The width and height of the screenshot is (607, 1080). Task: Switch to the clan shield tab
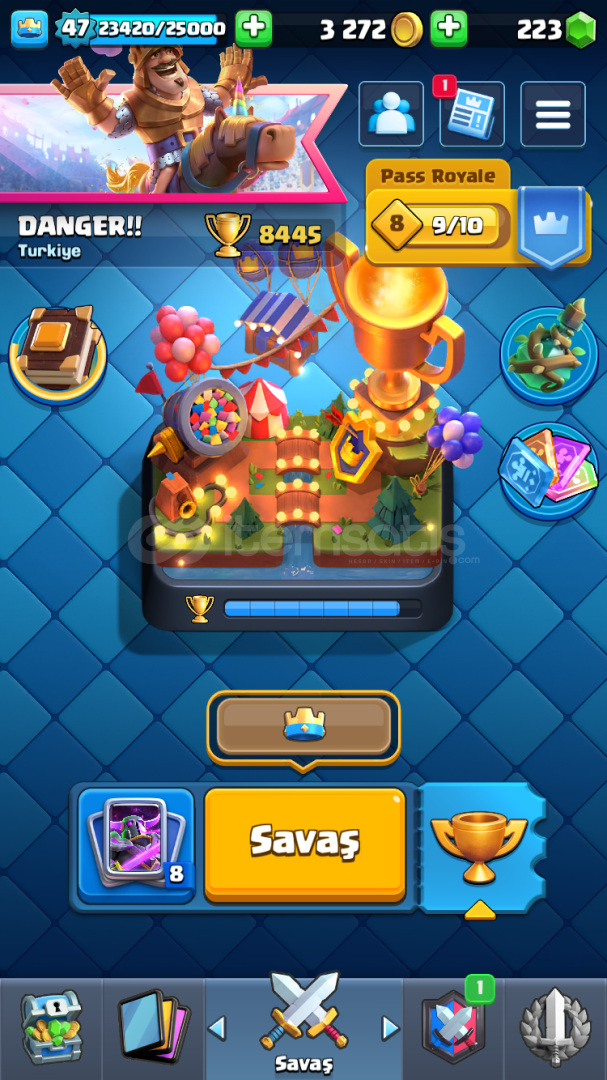click(x=454, y=1028)
